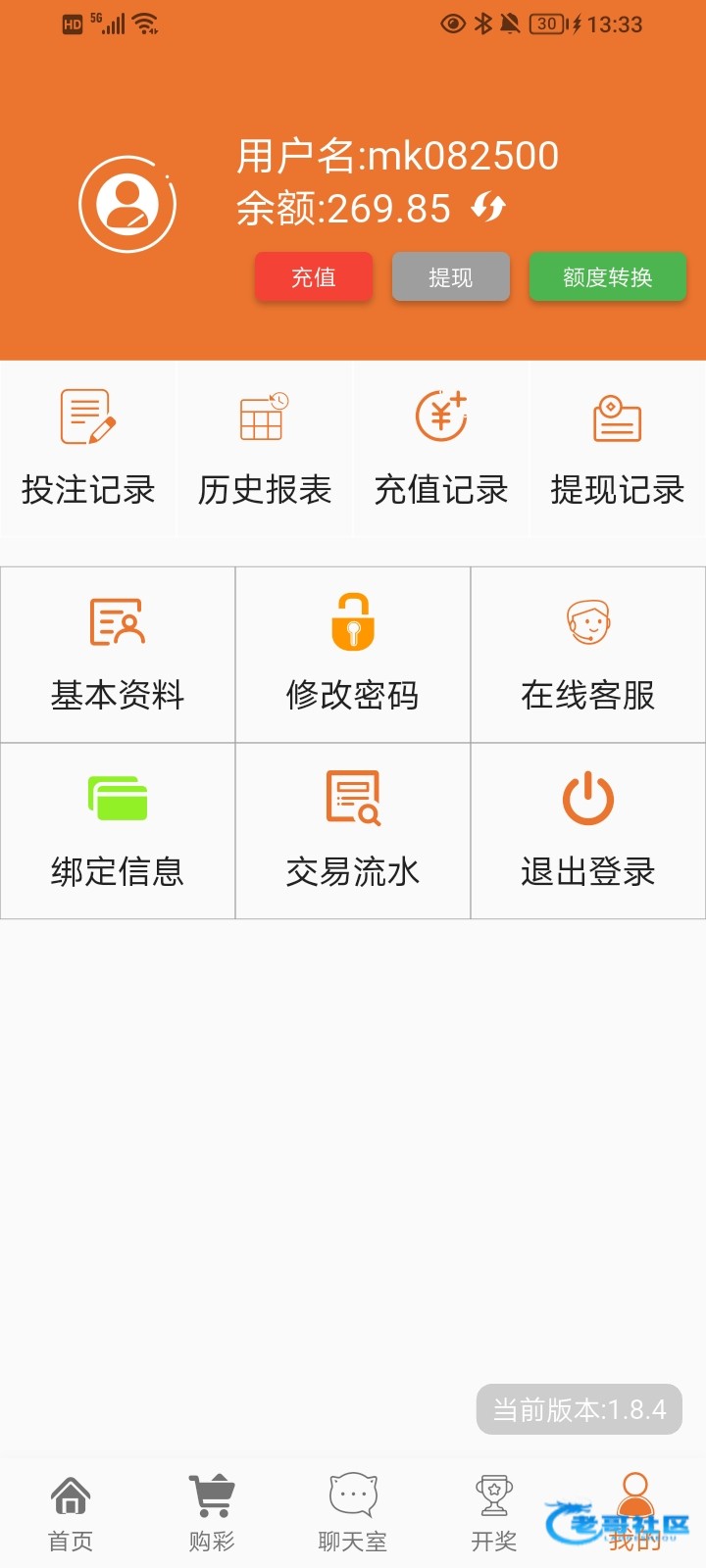Open 额度转换 quota conversion
Image resolution: width=706 pixels, height=1568 pixels.
click(x=608, y=277)
